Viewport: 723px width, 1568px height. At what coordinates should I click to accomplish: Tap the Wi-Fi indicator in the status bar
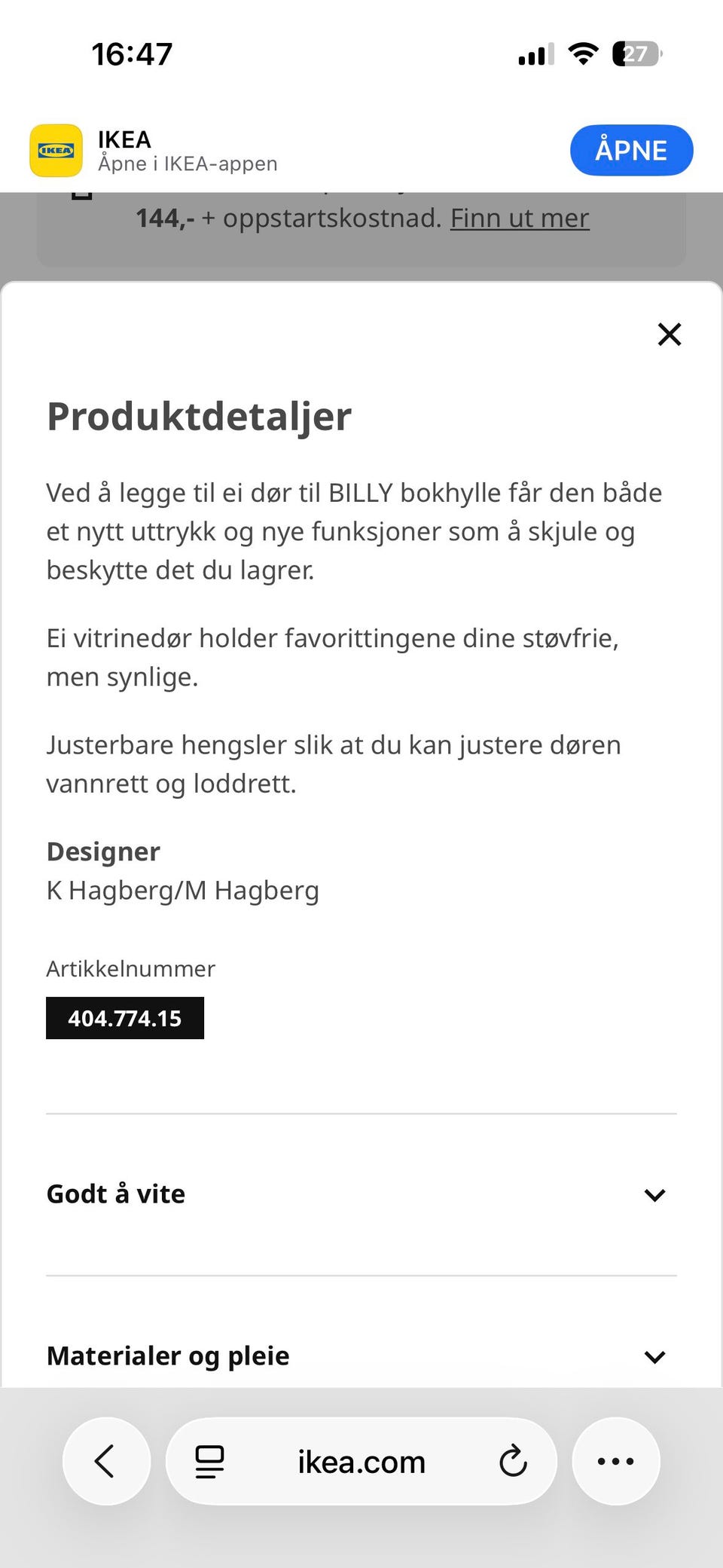582,52
